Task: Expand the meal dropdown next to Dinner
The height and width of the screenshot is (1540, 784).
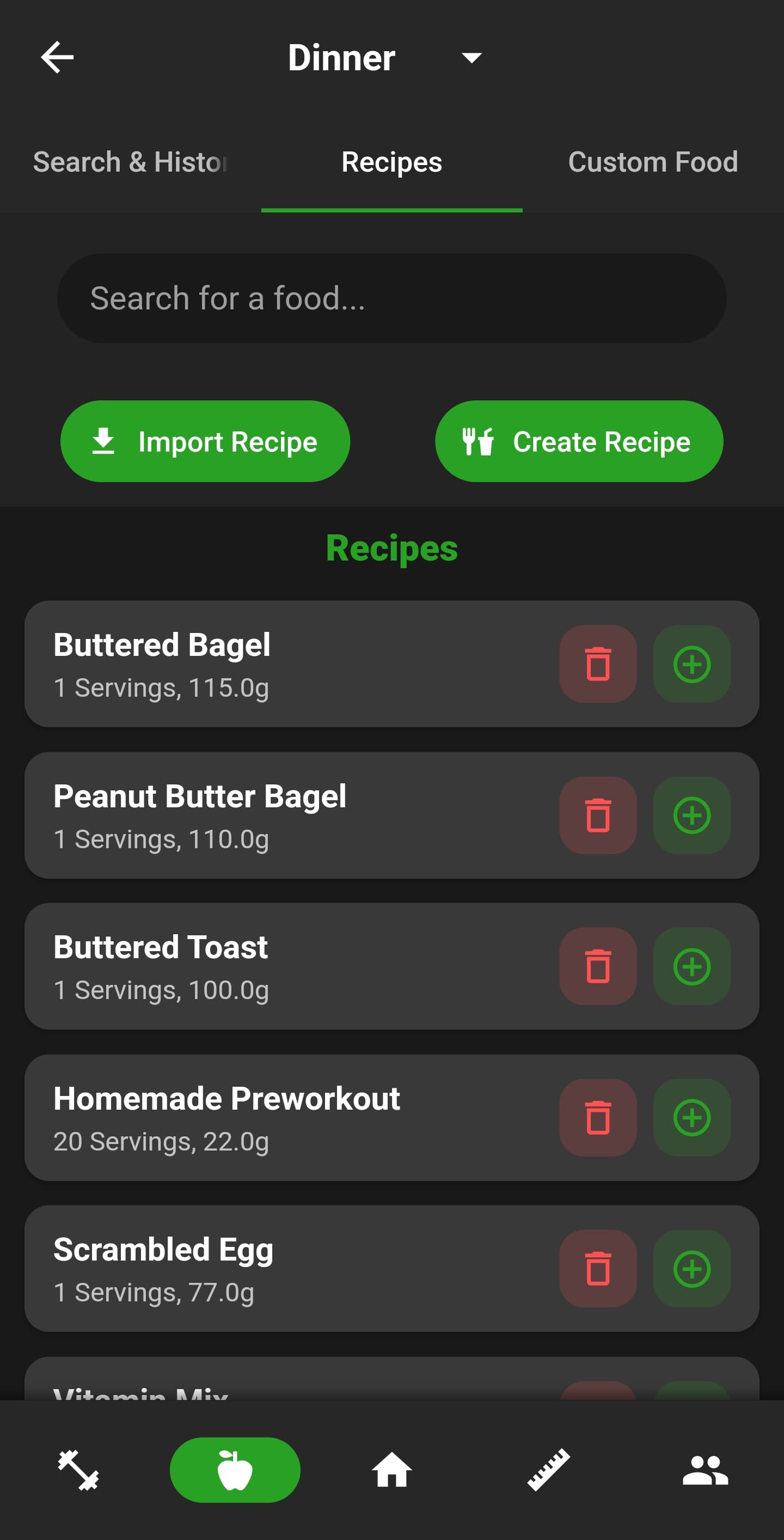Action: pos(471,57)
